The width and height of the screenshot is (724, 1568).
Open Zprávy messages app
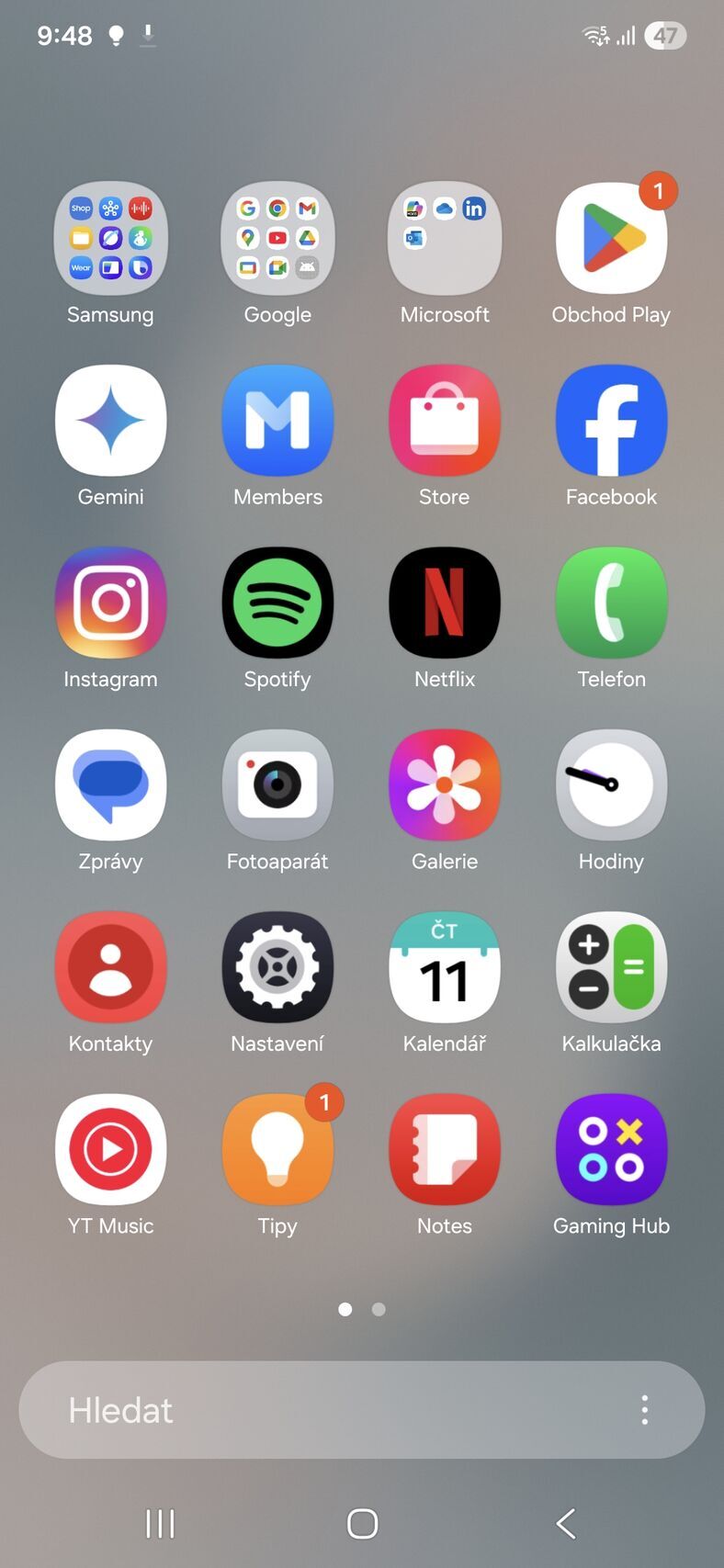110,785
